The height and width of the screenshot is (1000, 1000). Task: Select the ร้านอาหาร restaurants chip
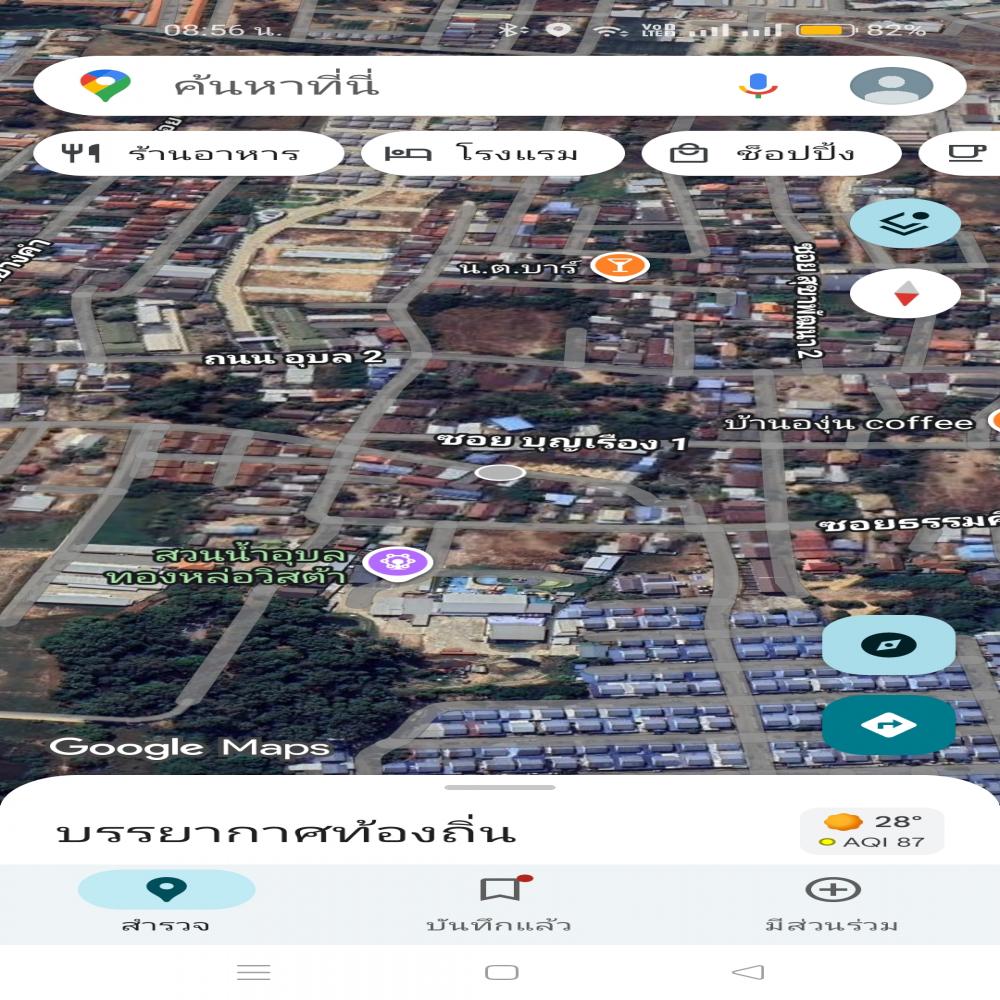click(x=188, y=154)
